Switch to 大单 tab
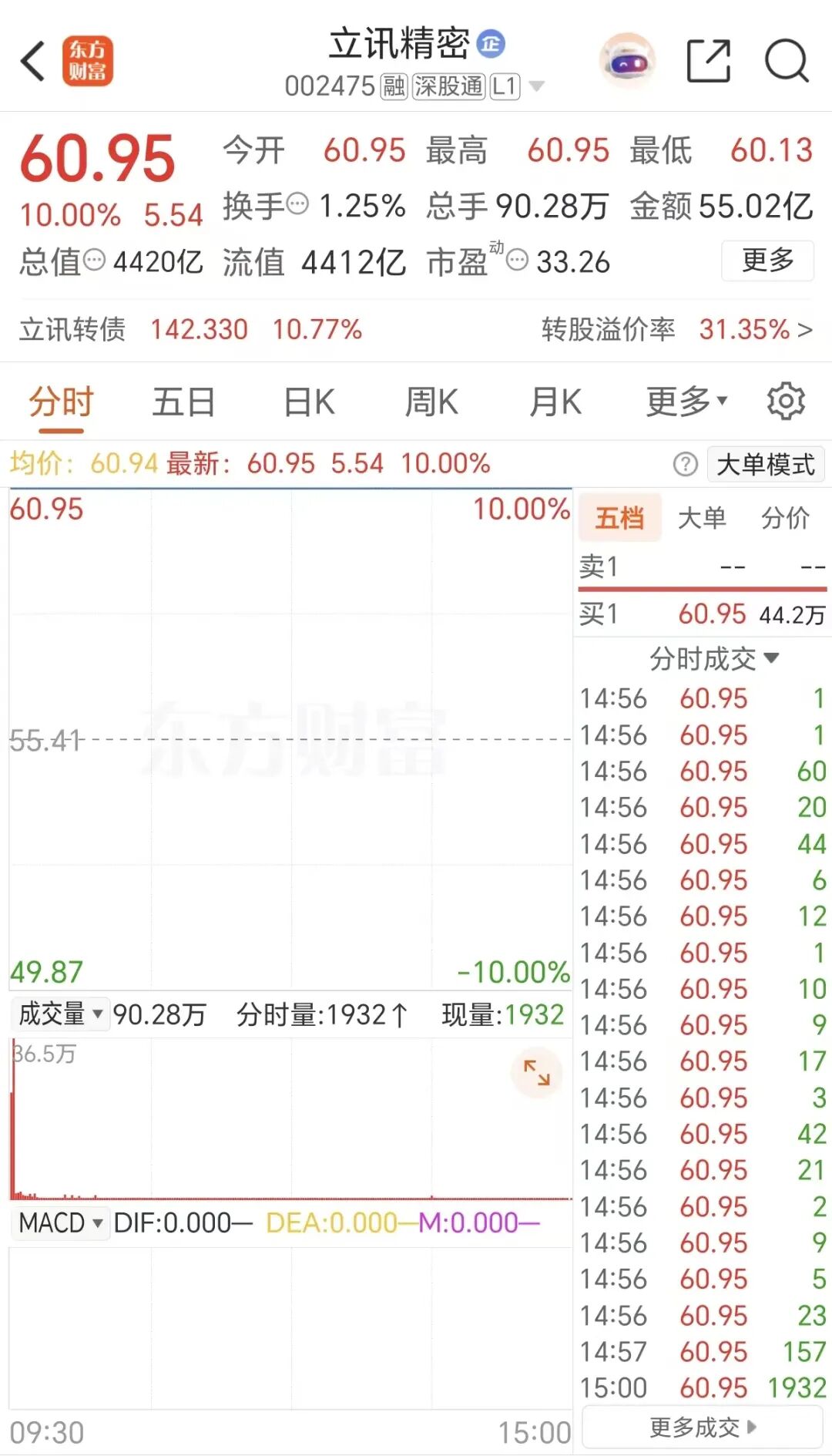 (x=702, y=518)
